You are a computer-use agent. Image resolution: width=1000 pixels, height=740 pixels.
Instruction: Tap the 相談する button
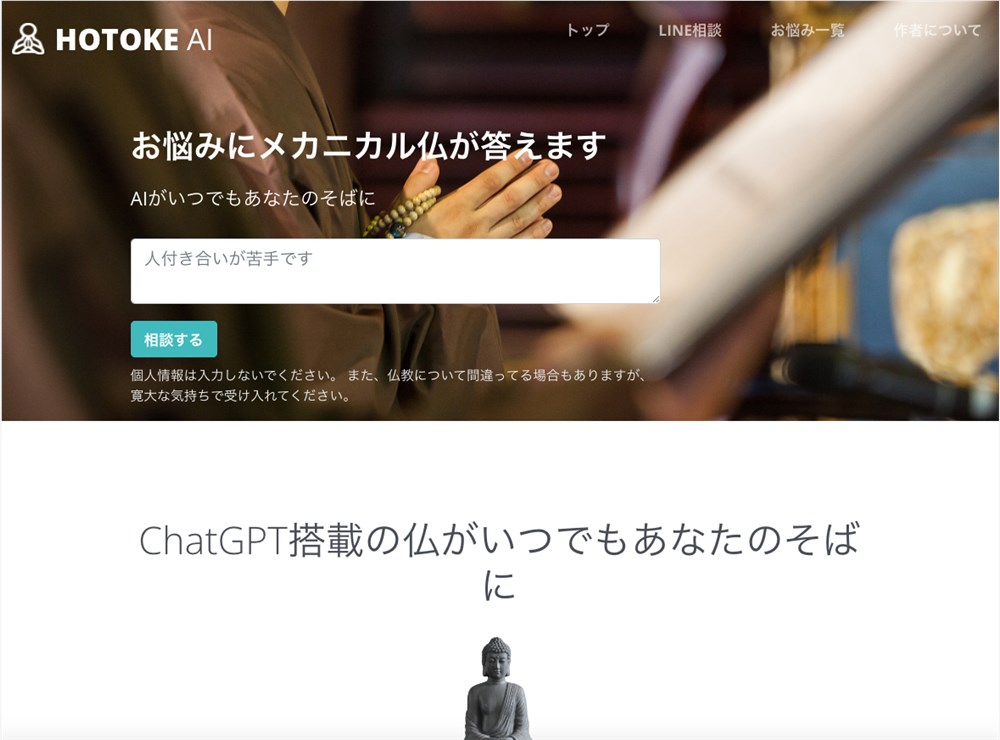coord(174,339)
